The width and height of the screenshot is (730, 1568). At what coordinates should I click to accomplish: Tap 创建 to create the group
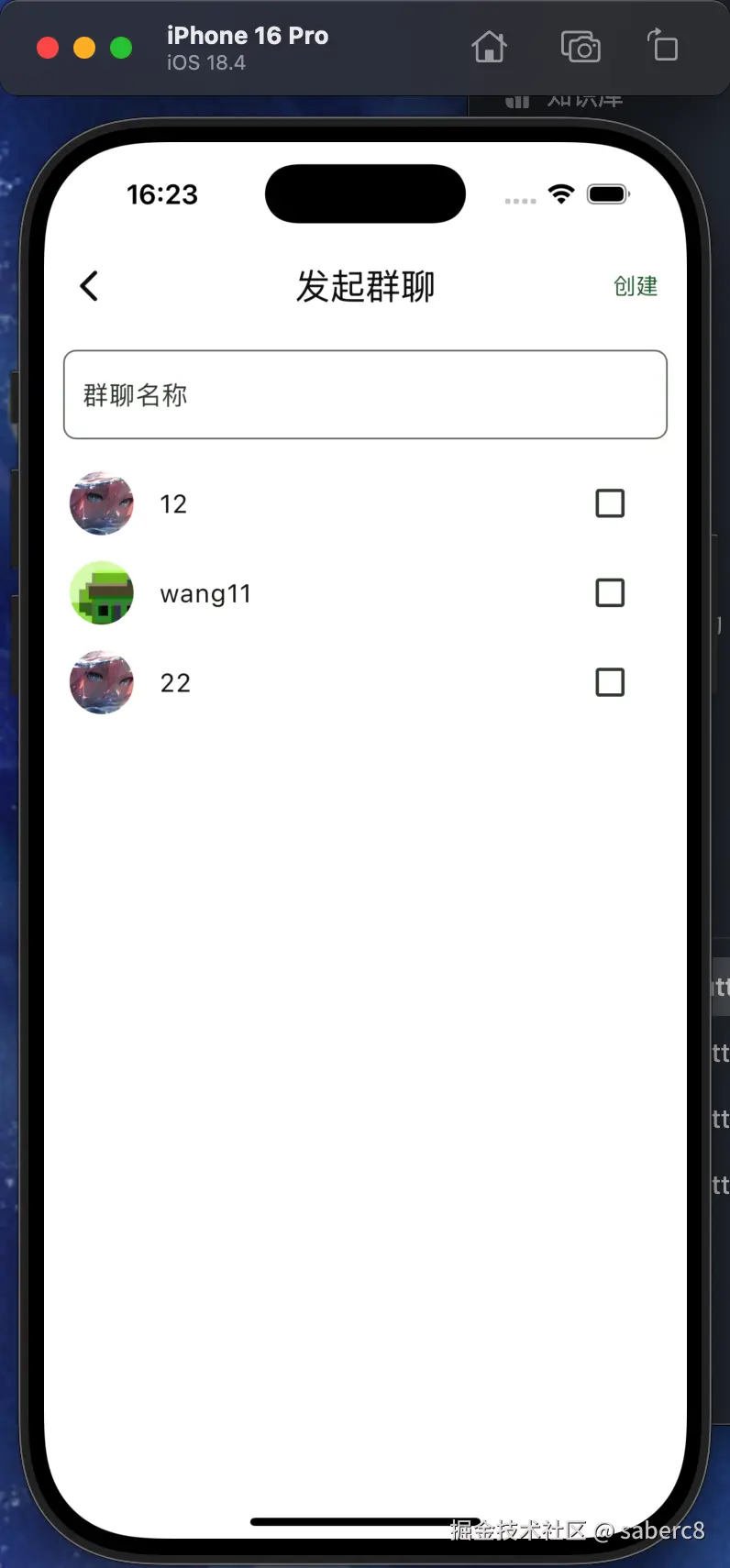tap(636, 286)
